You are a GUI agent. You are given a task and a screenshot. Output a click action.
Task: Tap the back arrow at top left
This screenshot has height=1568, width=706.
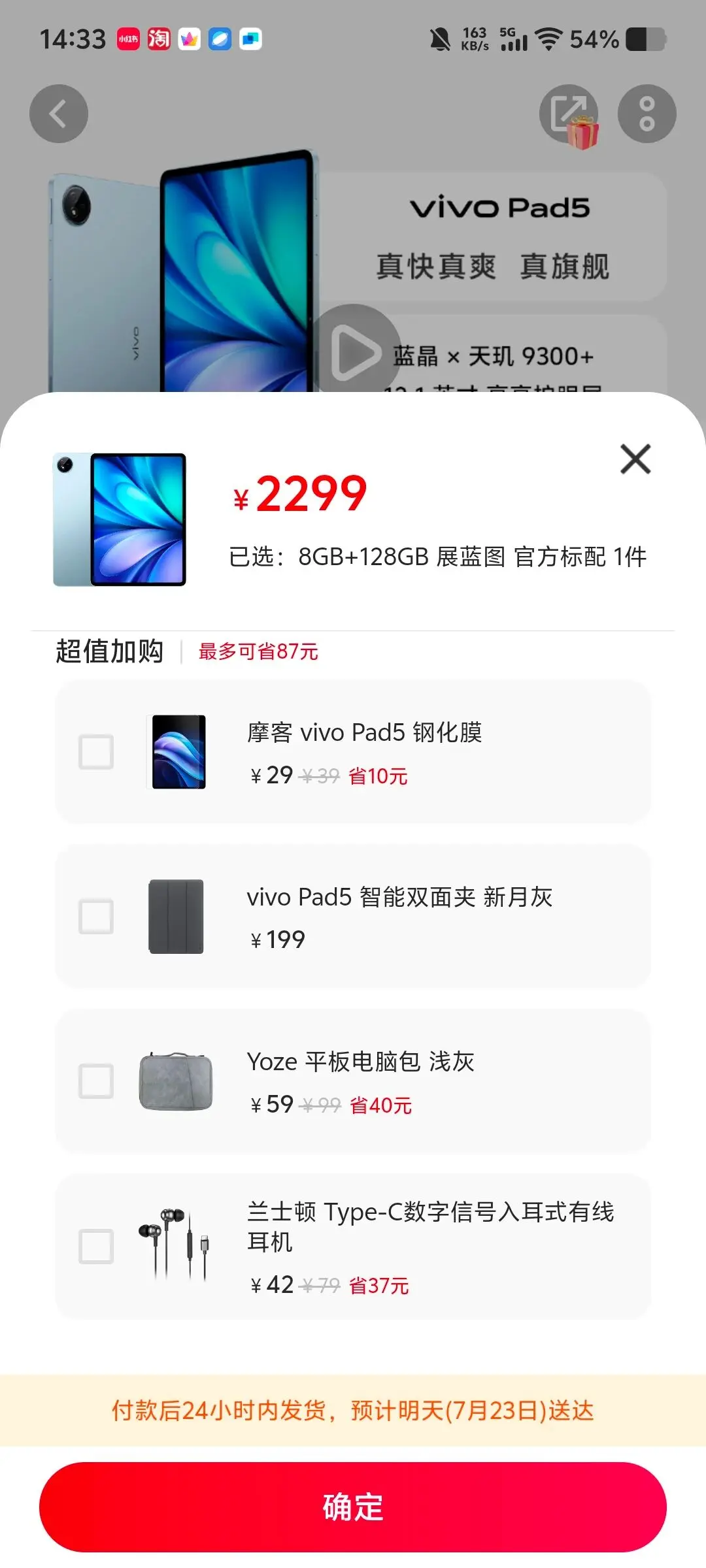tap(58, 112)
